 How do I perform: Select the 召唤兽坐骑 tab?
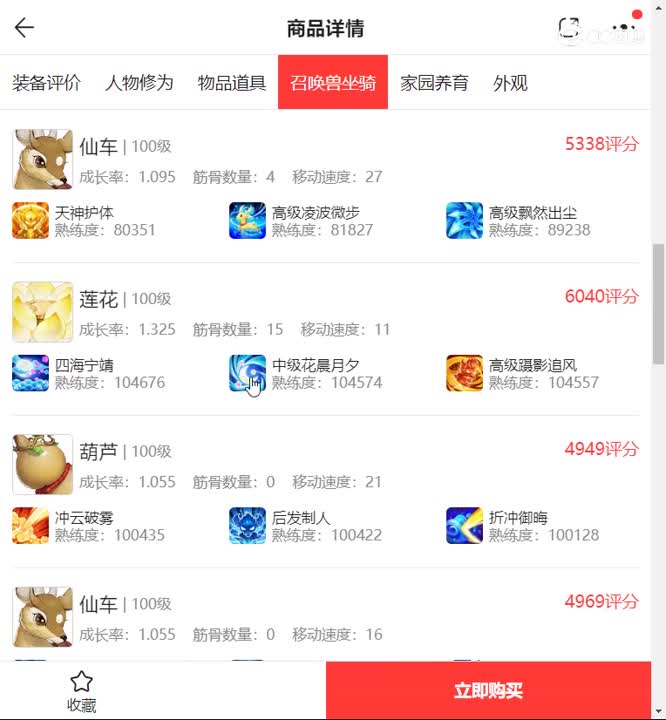[333, 83]
